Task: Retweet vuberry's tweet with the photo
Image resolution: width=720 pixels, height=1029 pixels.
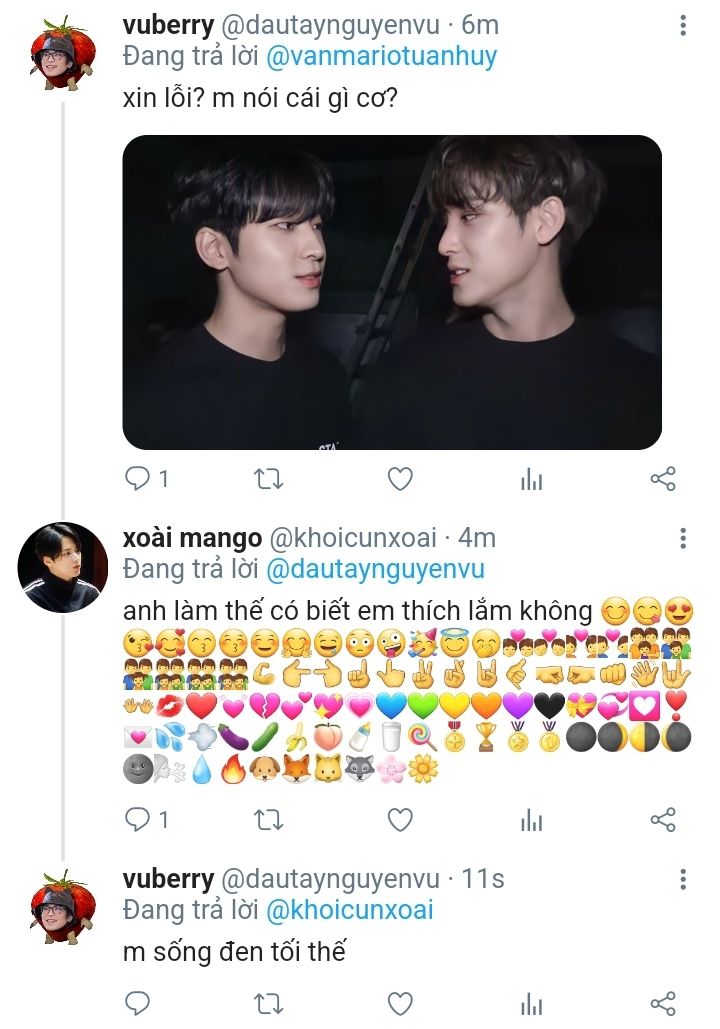Action: 268,479
